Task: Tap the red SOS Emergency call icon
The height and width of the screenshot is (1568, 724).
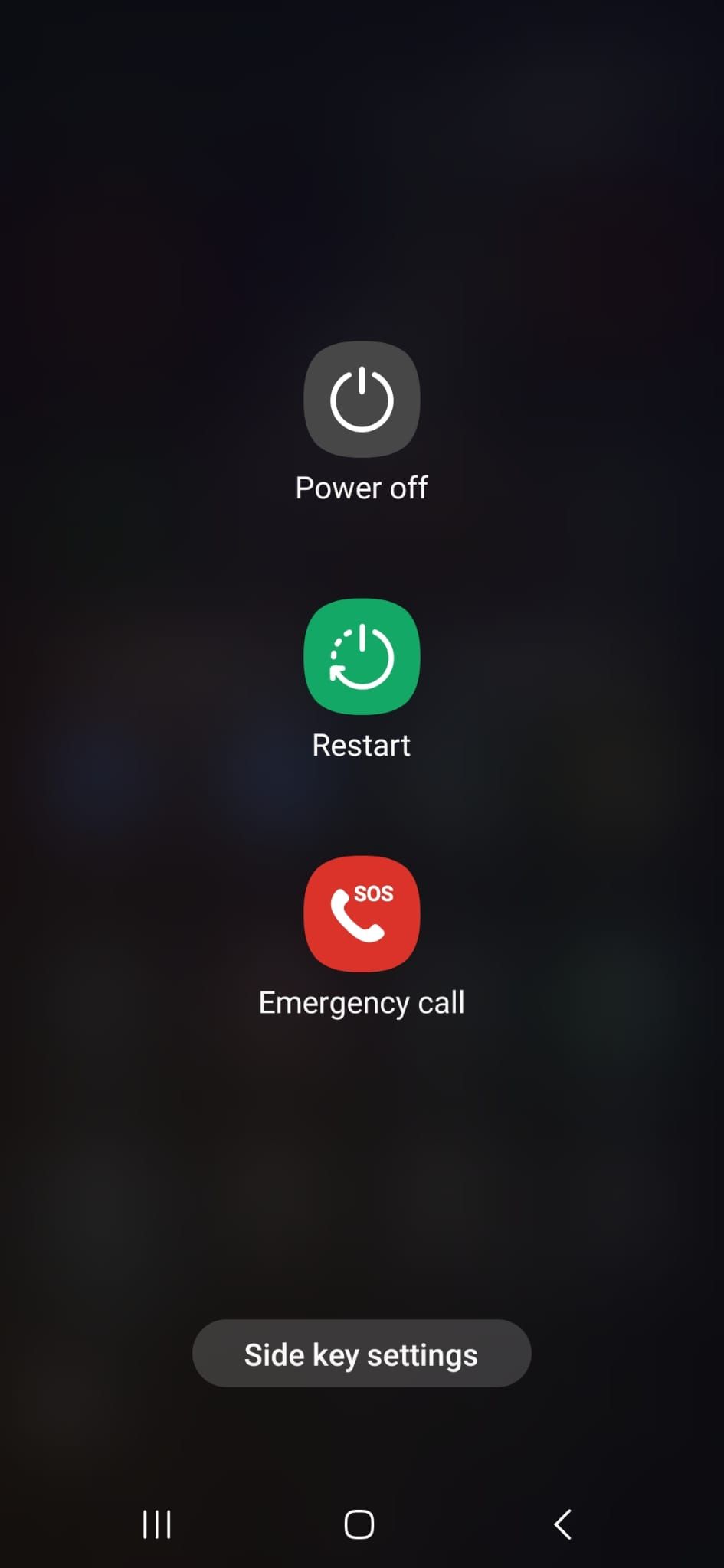Action: point(361,913)
